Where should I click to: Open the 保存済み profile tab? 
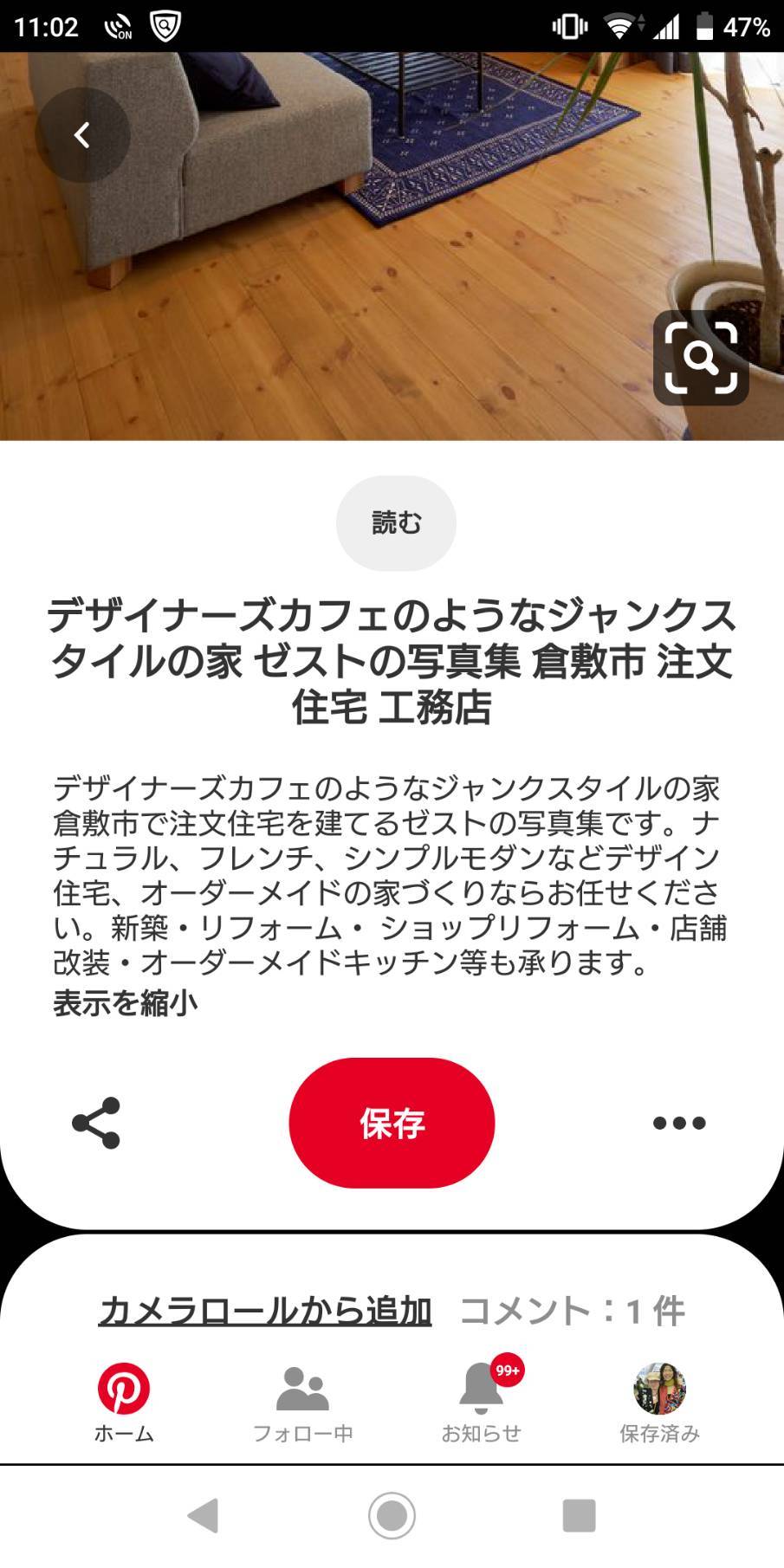pyautogui.click(x=659, y=1403)
